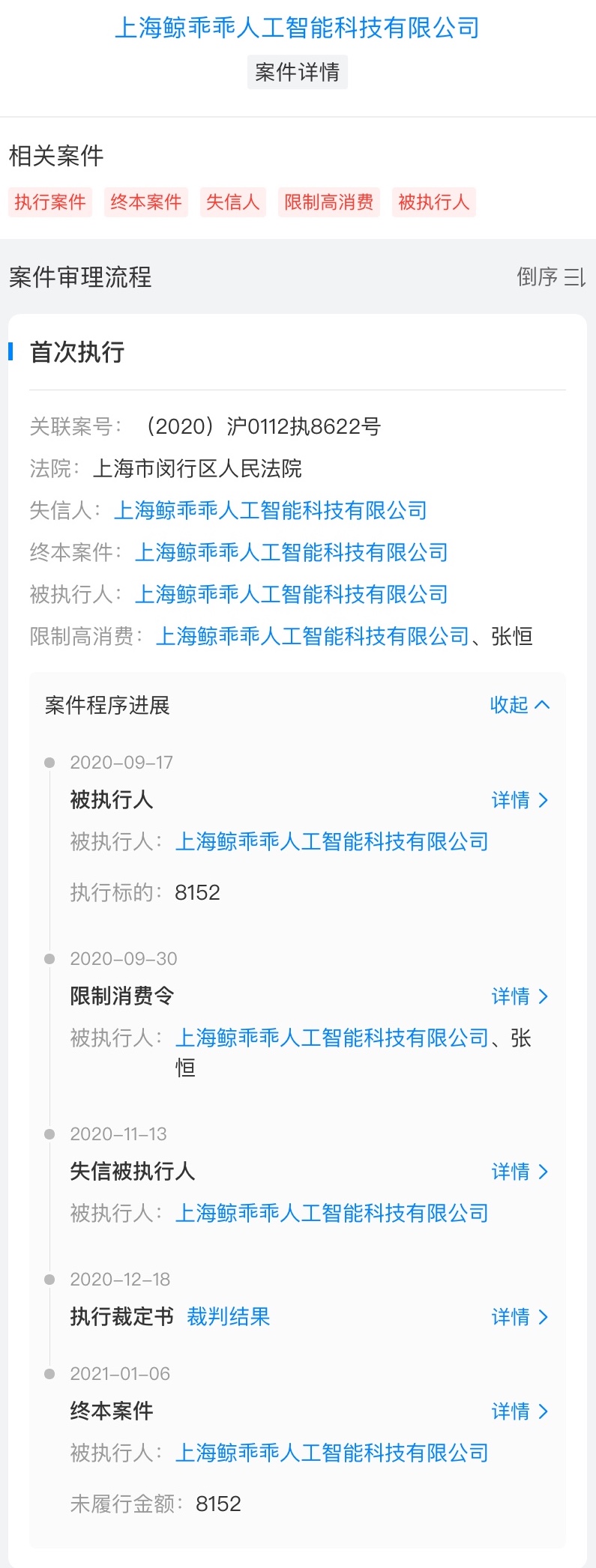Select the 执行案件 tag

tap(50, 202)
